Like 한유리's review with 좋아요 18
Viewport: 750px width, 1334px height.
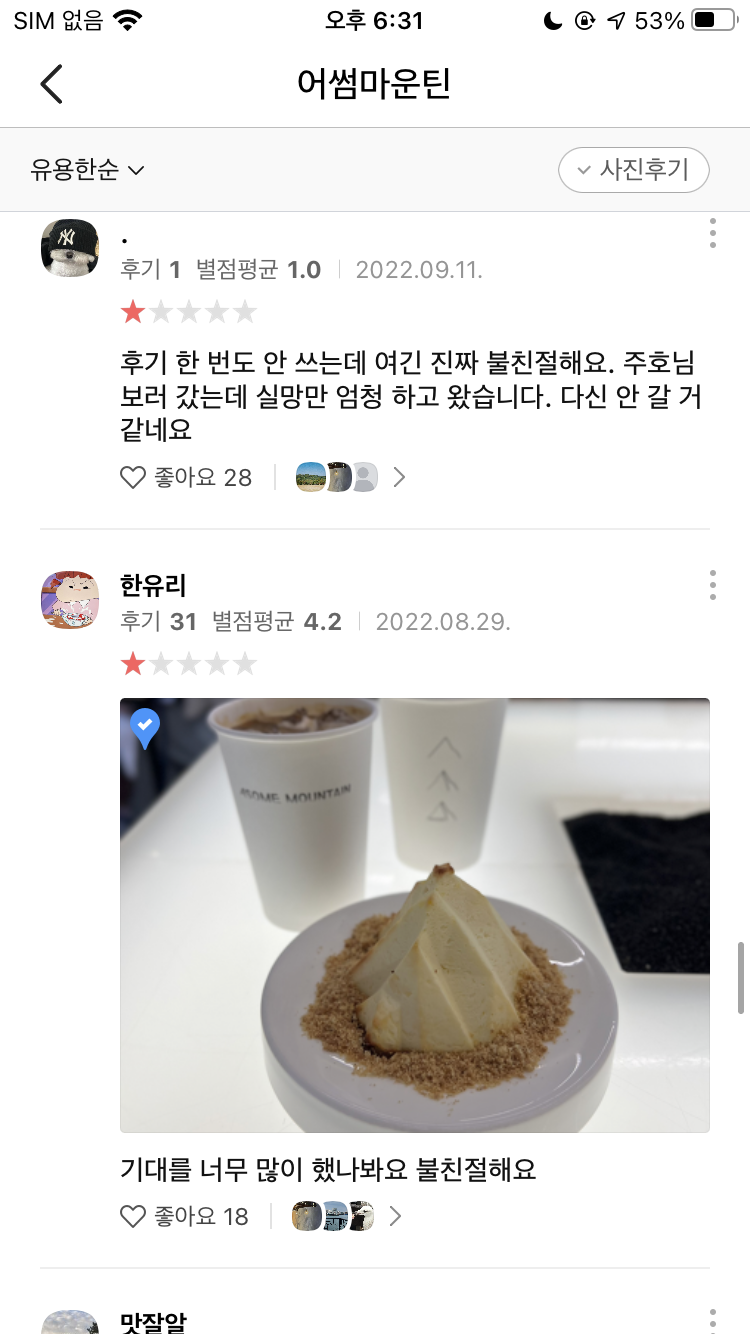[x=133, y=1216]
